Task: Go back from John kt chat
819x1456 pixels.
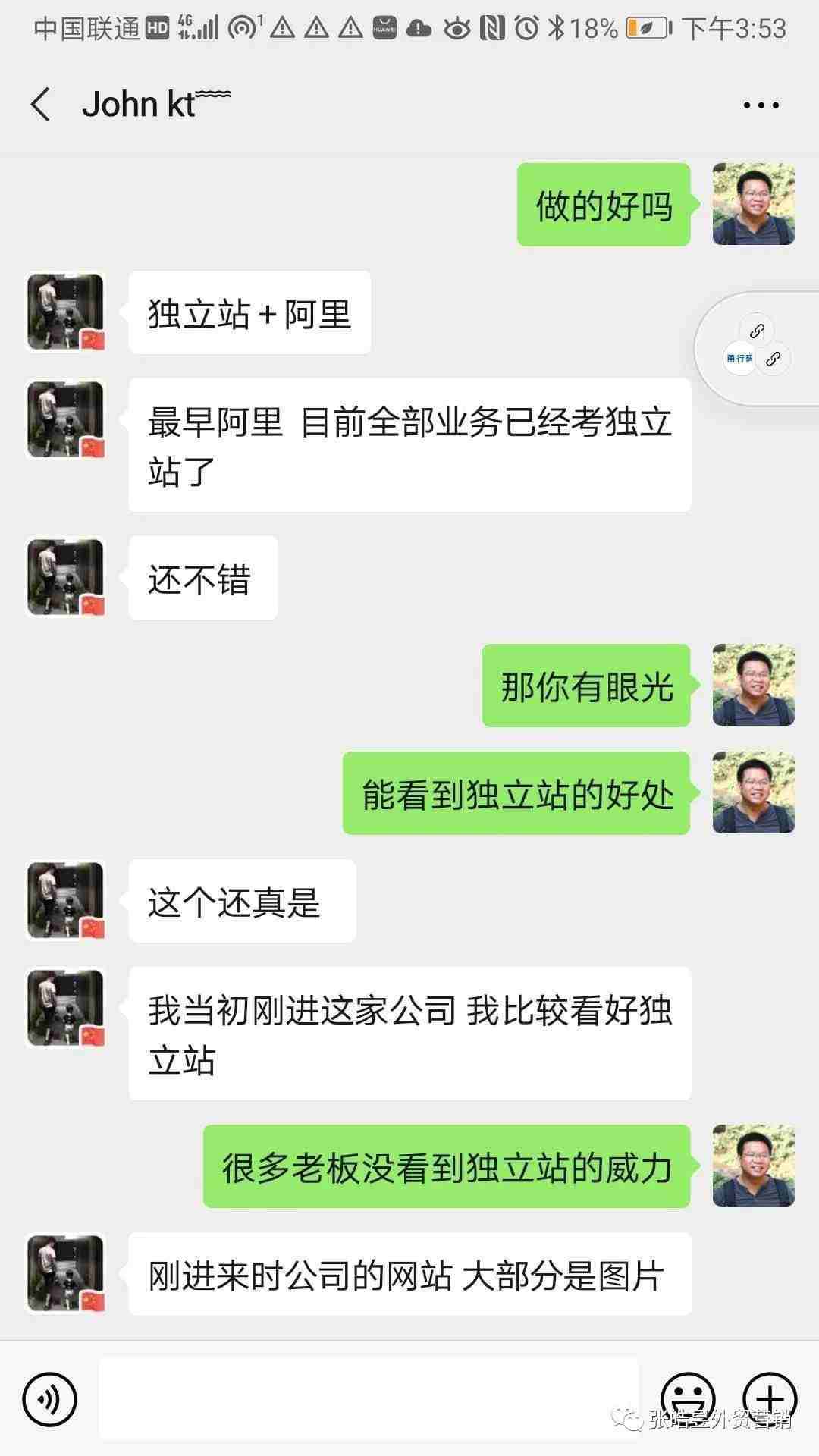Action: [x=41, y=105]
